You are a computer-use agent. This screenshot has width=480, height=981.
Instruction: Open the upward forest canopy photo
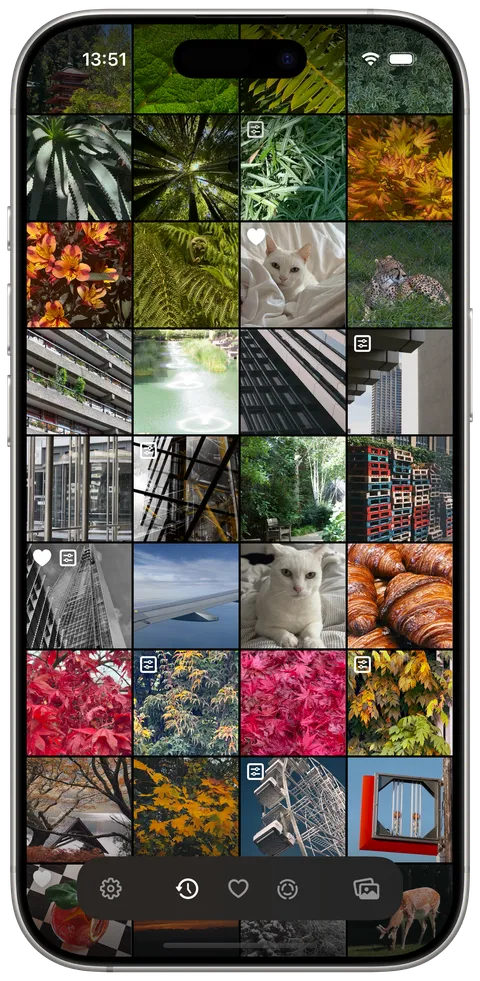click(186, 168)
